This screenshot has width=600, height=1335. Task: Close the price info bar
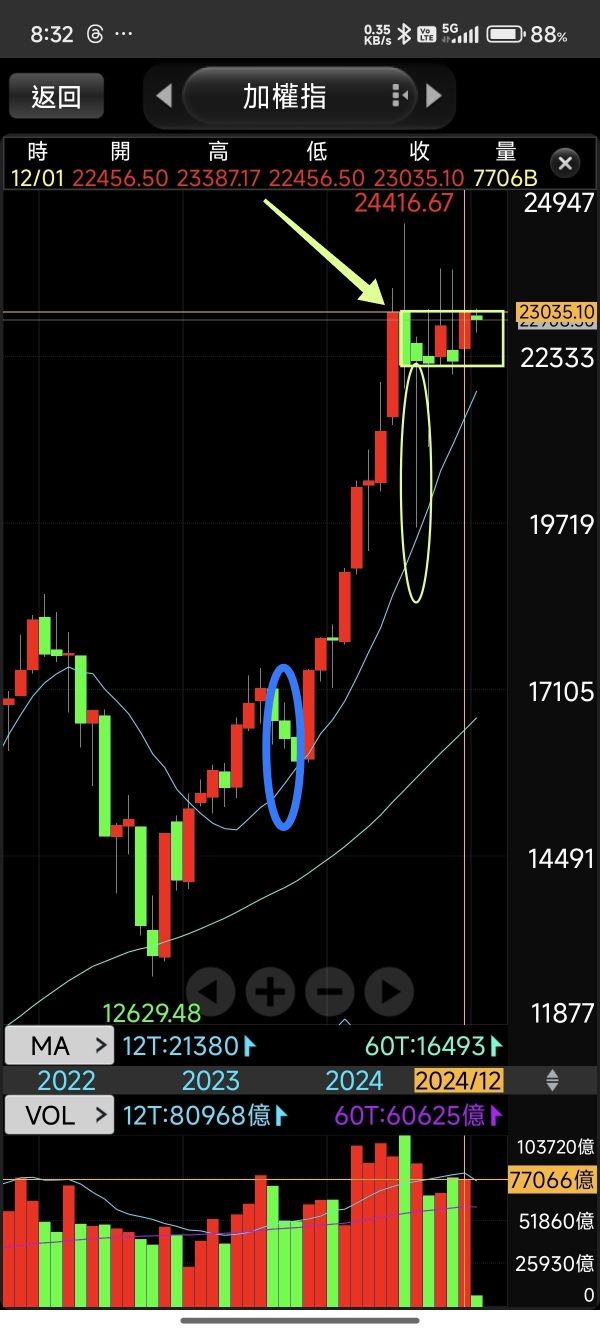[x=565, y=163]
